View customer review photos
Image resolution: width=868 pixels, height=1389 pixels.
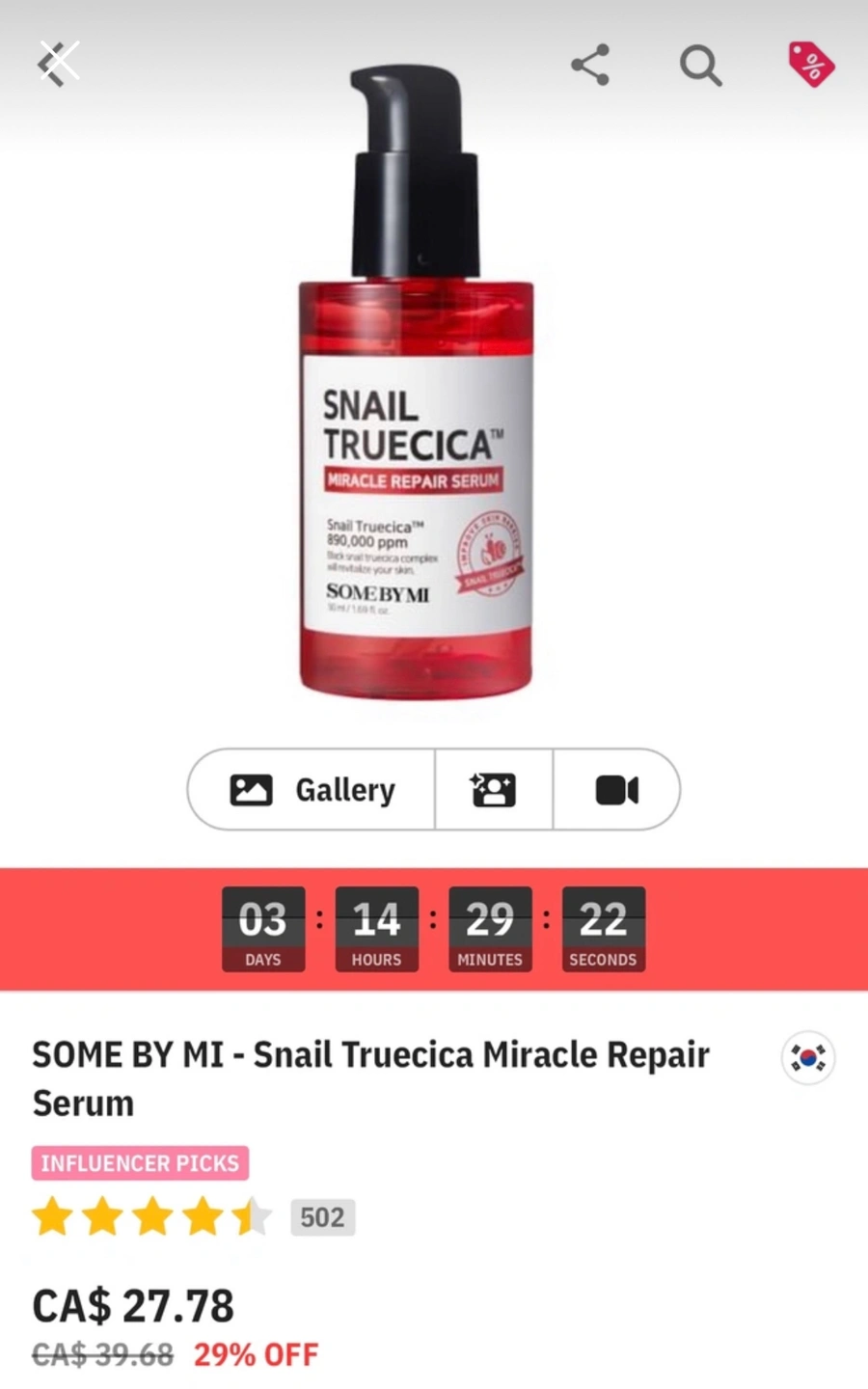pyautogui.click(x=494, y=790)
